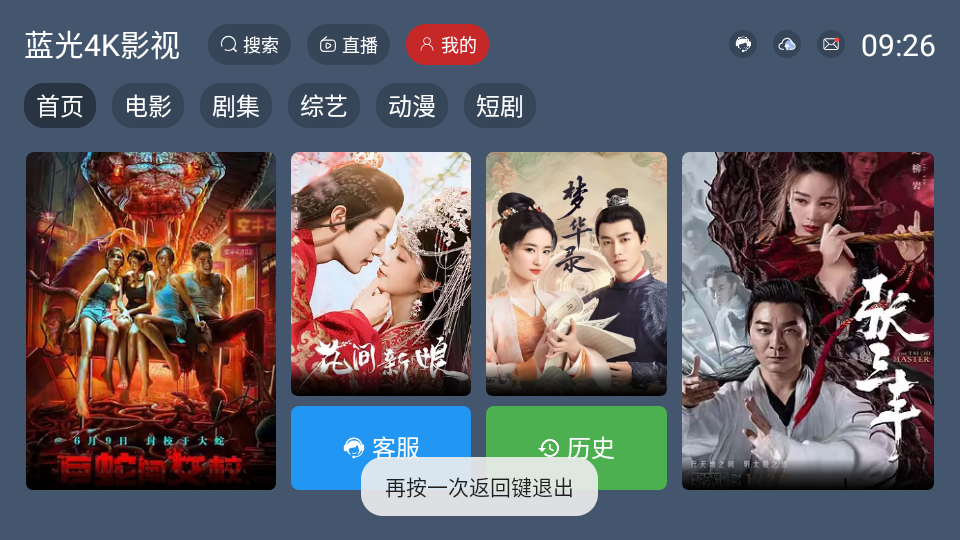The height and width of the screenshot is (540, 960).
Task: Tap the cloud upload icon
Action: [x=787, y=44]
